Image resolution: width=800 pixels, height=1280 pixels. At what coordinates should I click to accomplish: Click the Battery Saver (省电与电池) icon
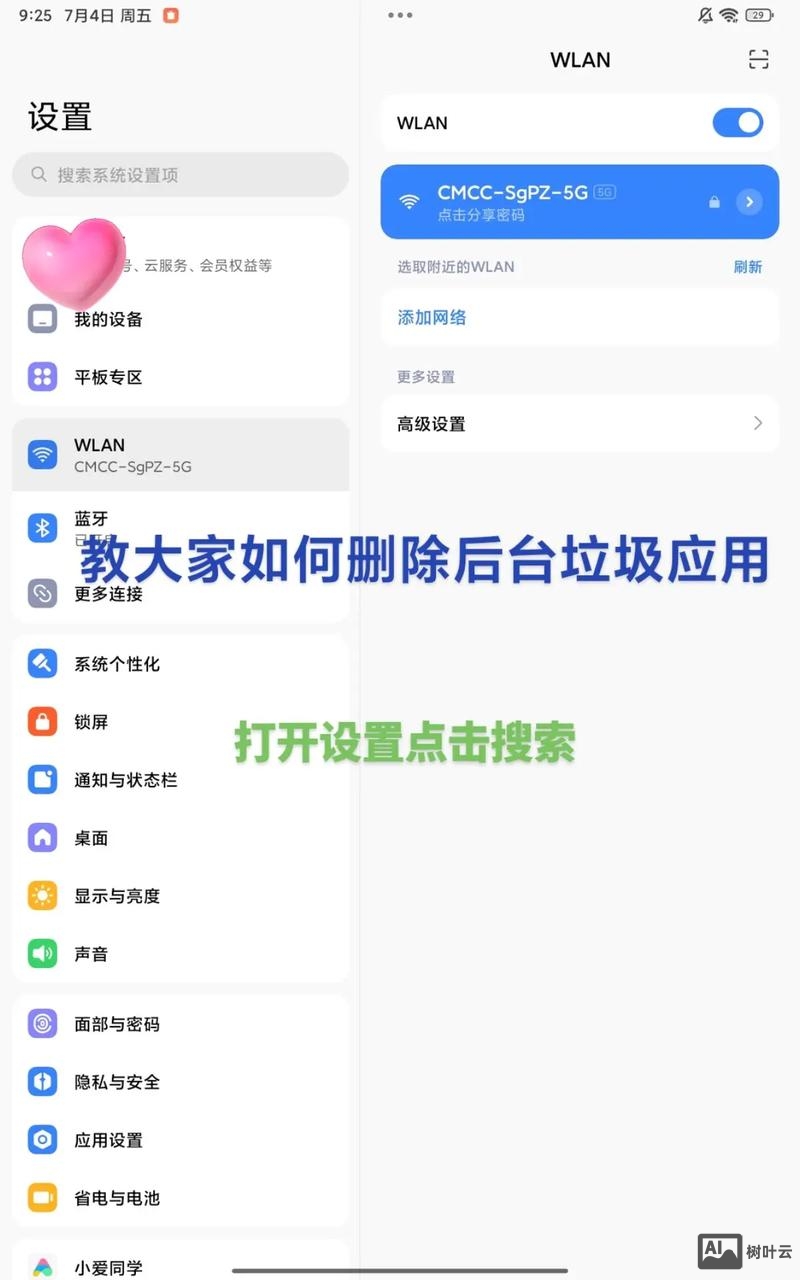tap(42, 1198)
